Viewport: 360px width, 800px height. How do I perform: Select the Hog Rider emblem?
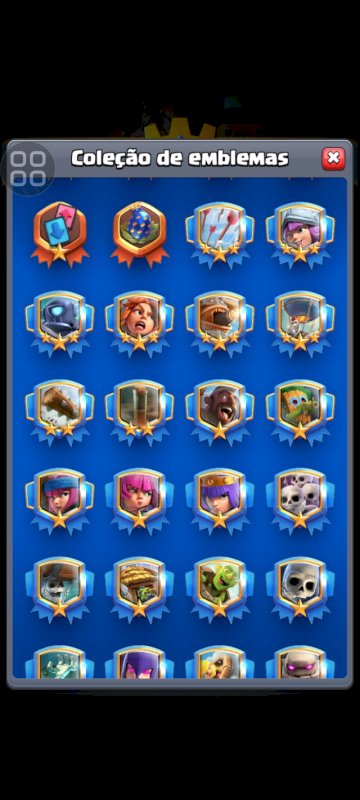coord(220,411)
